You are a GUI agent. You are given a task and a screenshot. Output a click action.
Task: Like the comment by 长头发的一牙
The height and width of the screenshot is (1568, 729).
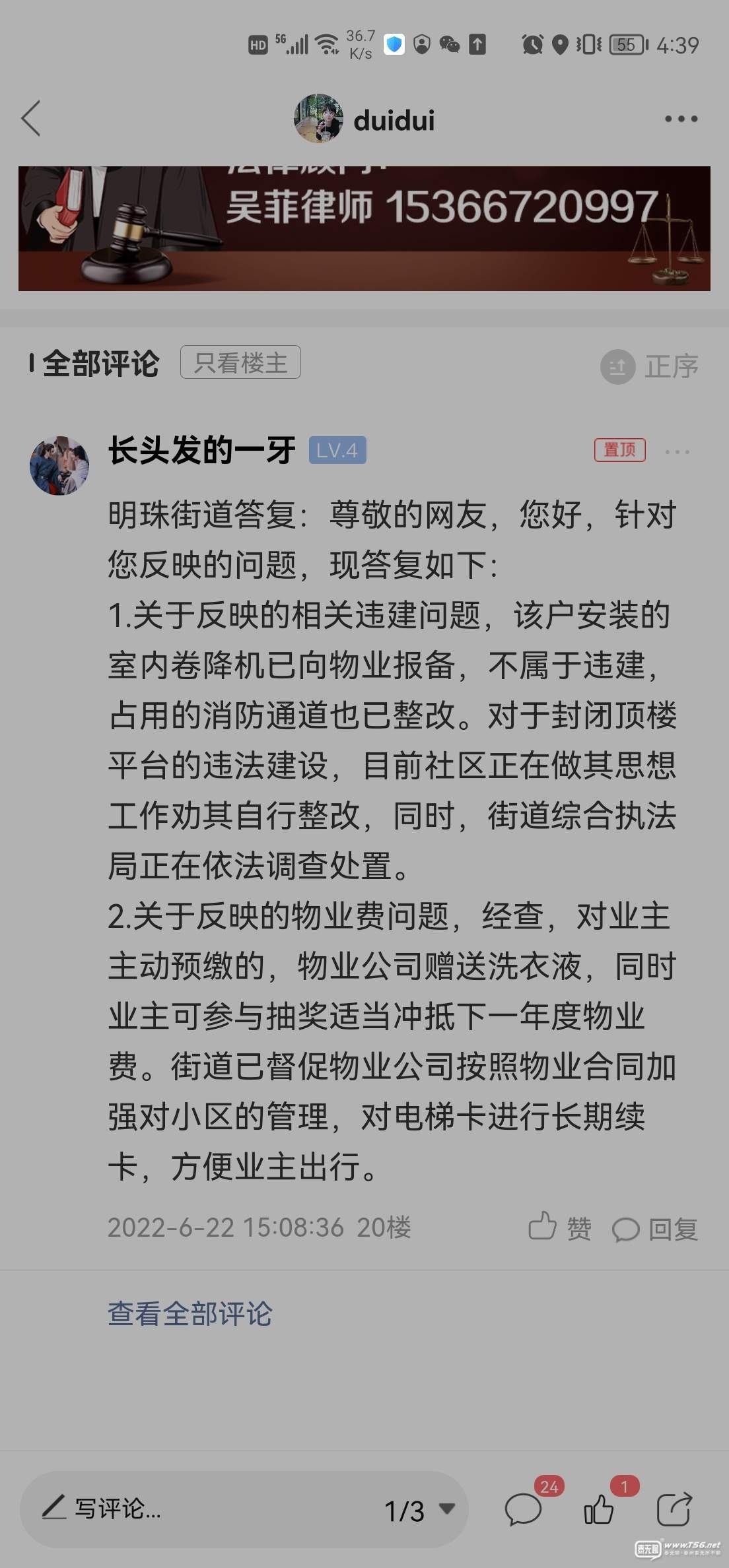pyautogui.click(x=559, y=1228)
